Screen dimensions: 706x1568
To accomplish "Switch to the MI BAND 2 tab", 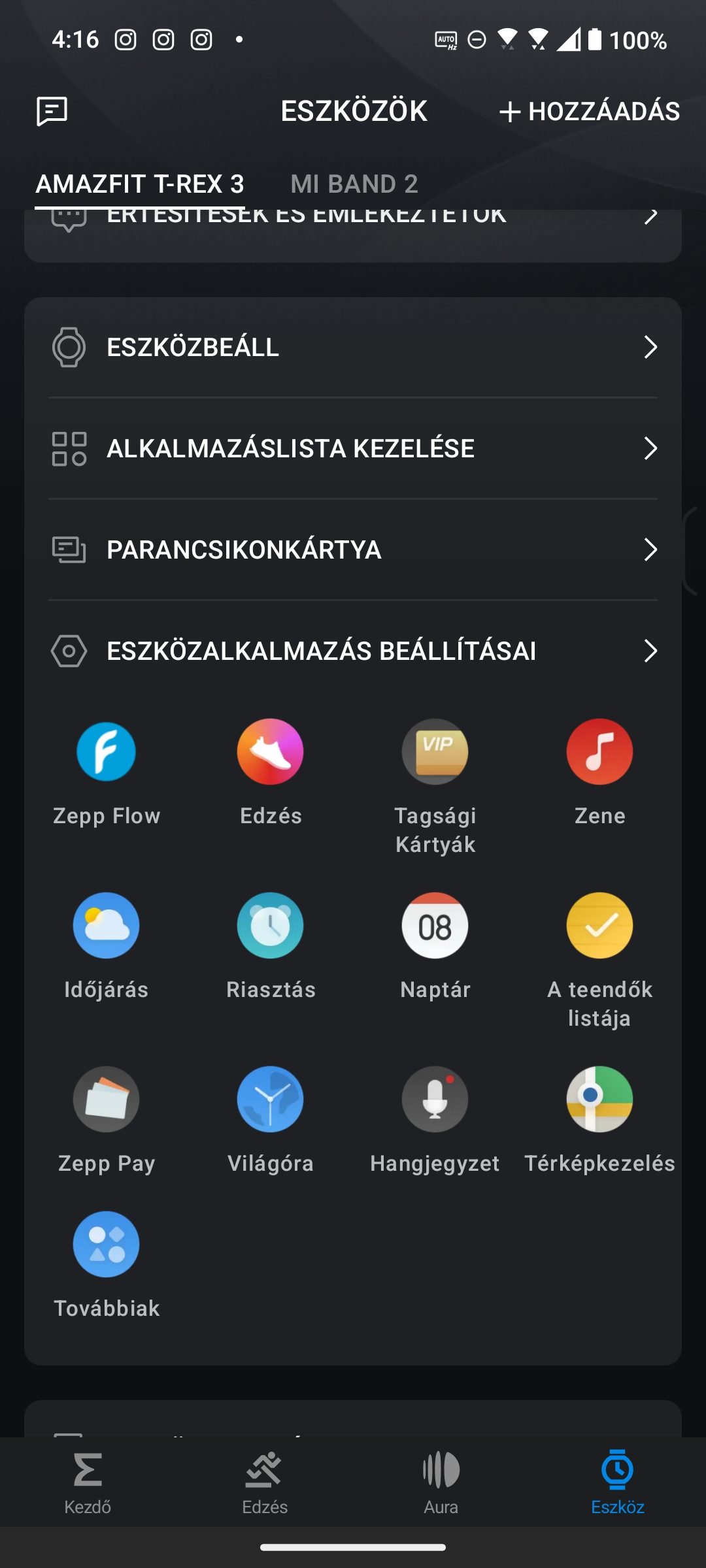I will click(354, 184).
